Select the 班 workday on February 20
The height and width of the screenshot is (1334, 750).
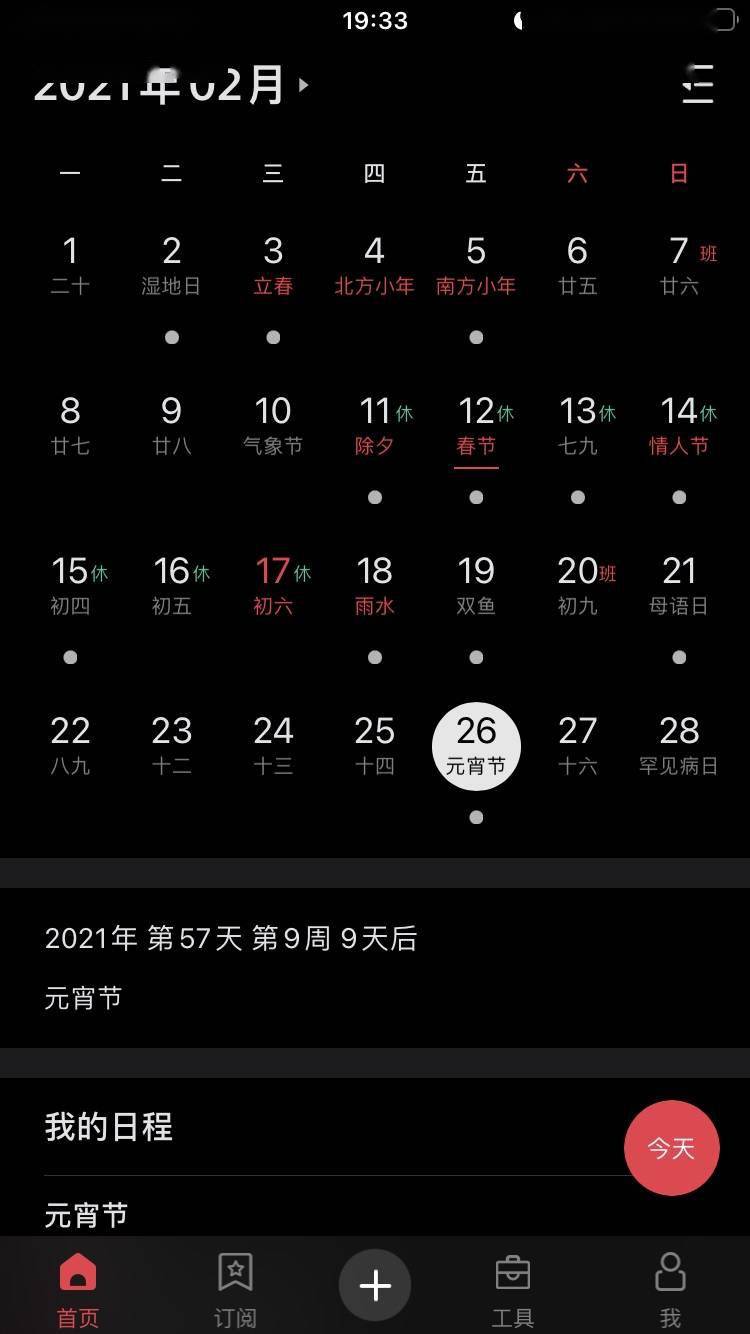(x=578, y=585)
